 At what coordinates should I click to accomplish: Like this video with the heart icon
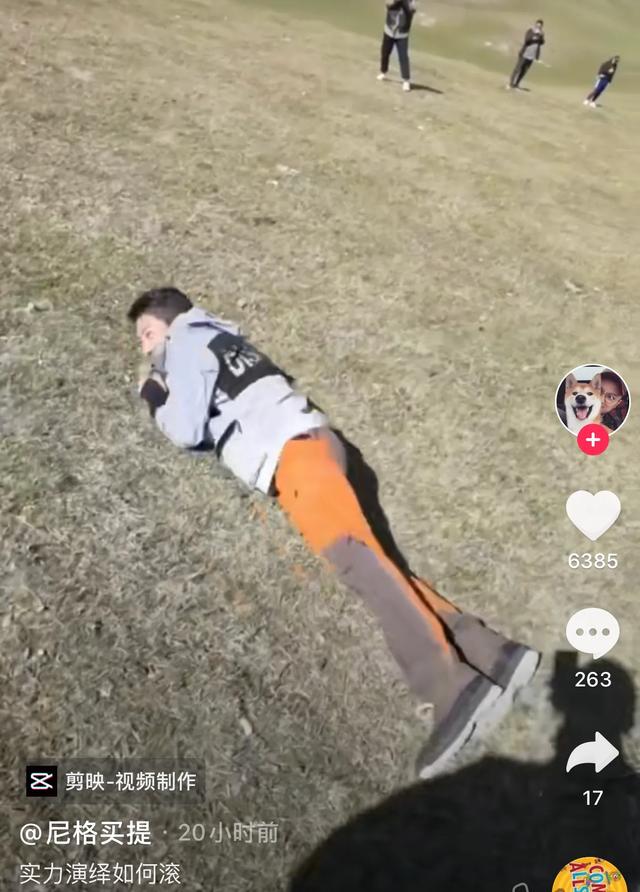click(x=593, y=515)
